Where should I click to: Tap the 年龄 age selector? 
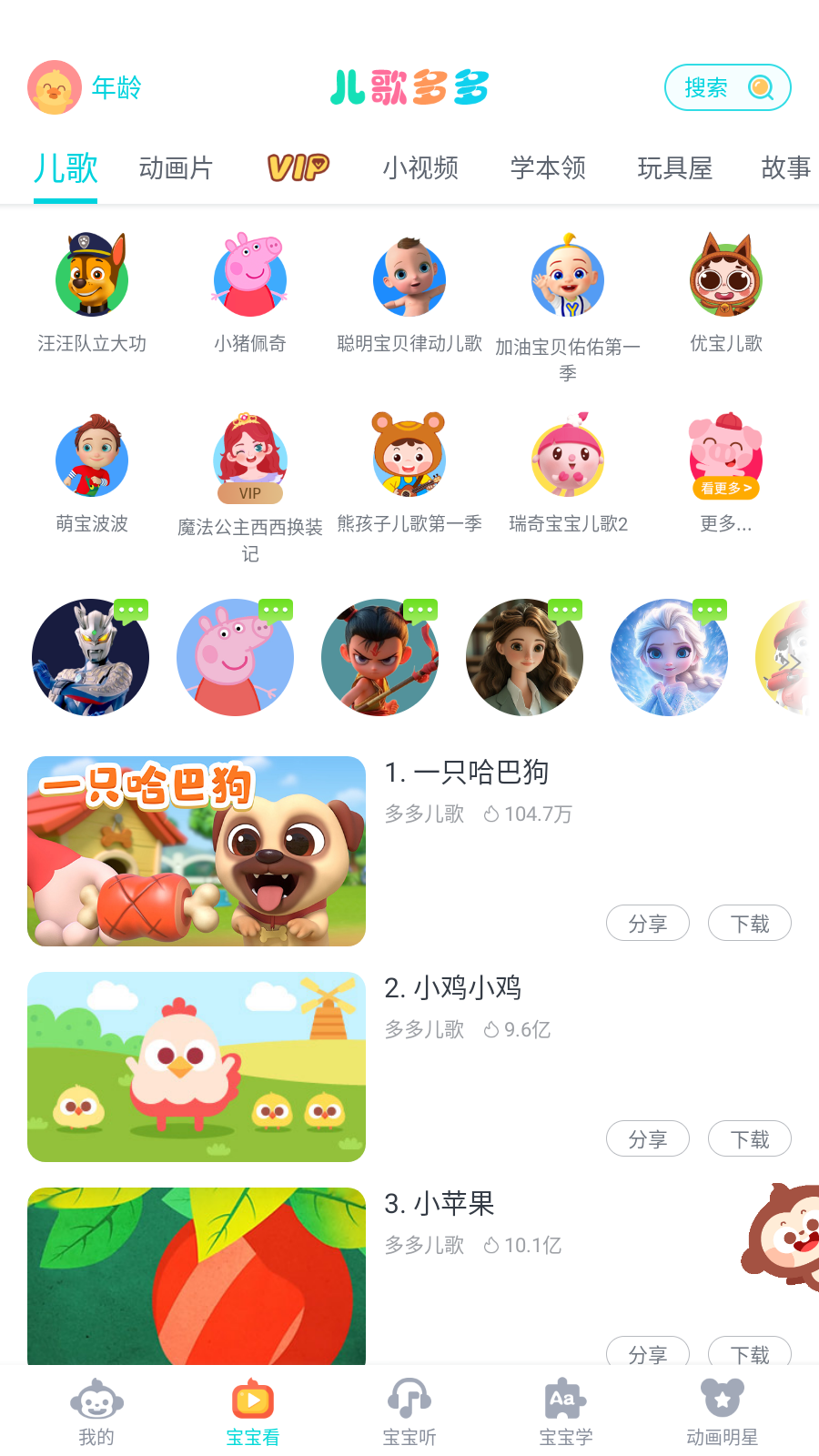click(x=86, y=87)
